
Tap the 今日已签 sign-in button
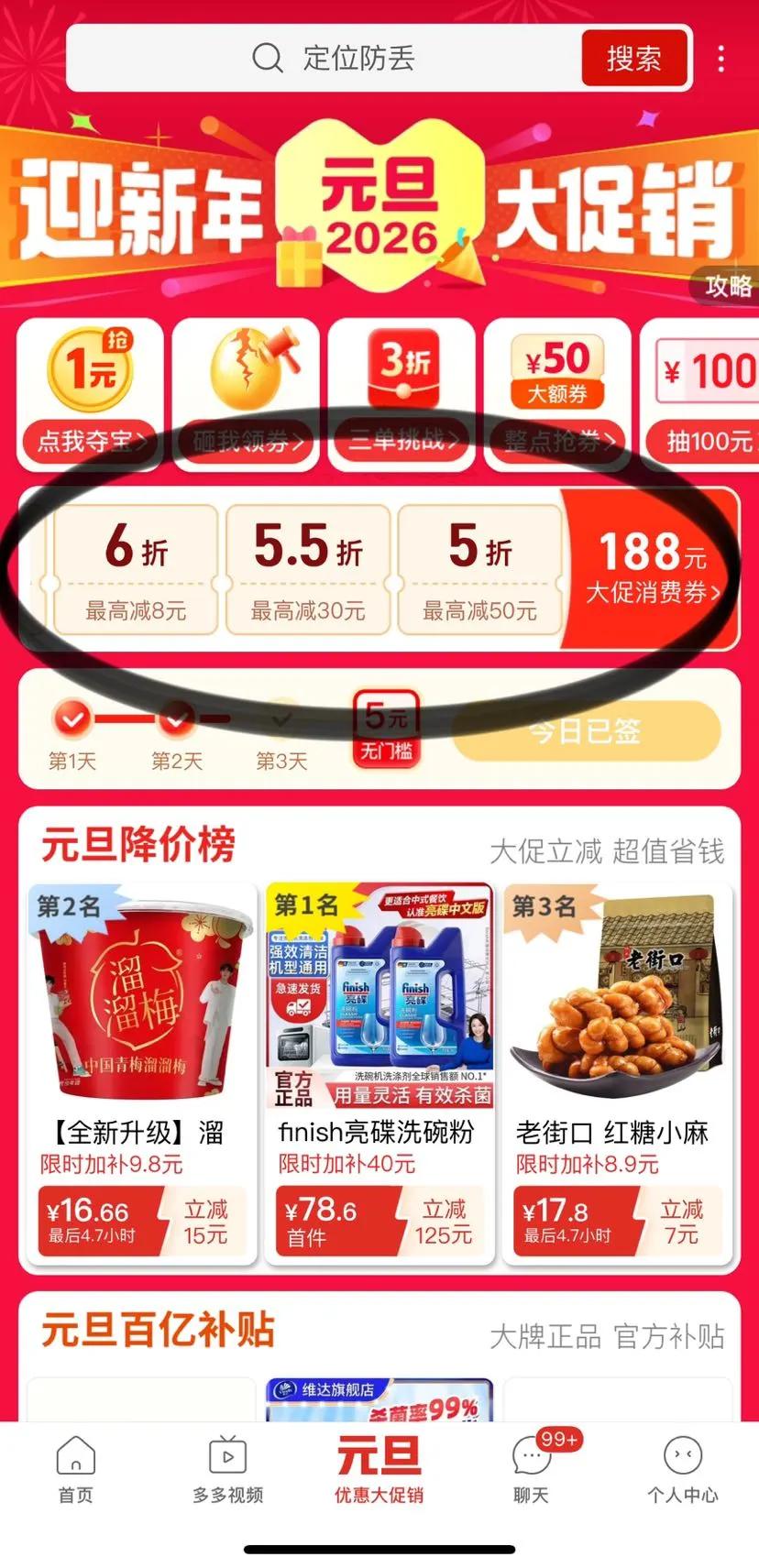pos(586,731)
